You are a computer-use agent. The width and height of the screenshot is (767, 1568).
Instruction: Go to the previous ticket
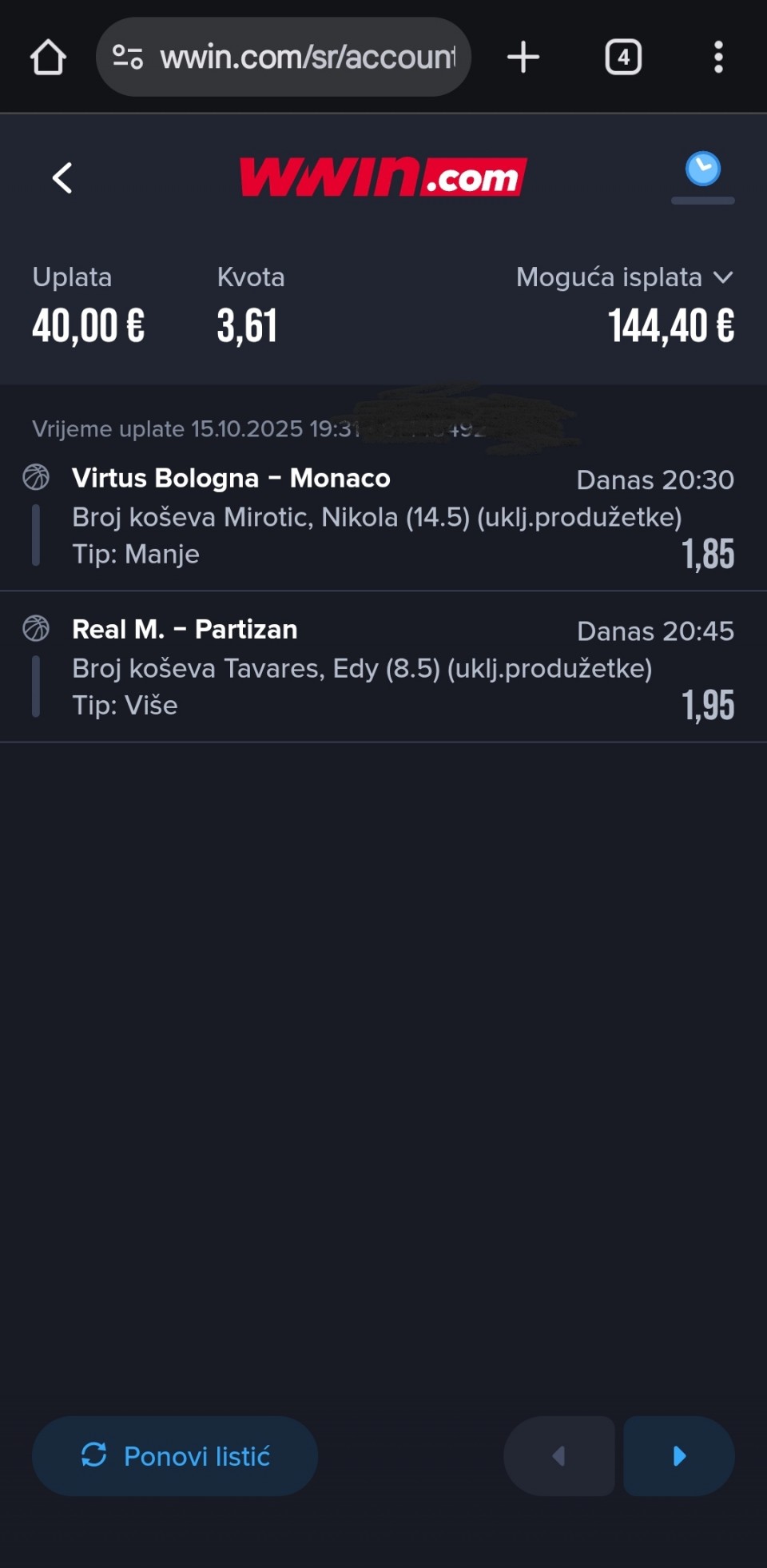point(559,1456)
